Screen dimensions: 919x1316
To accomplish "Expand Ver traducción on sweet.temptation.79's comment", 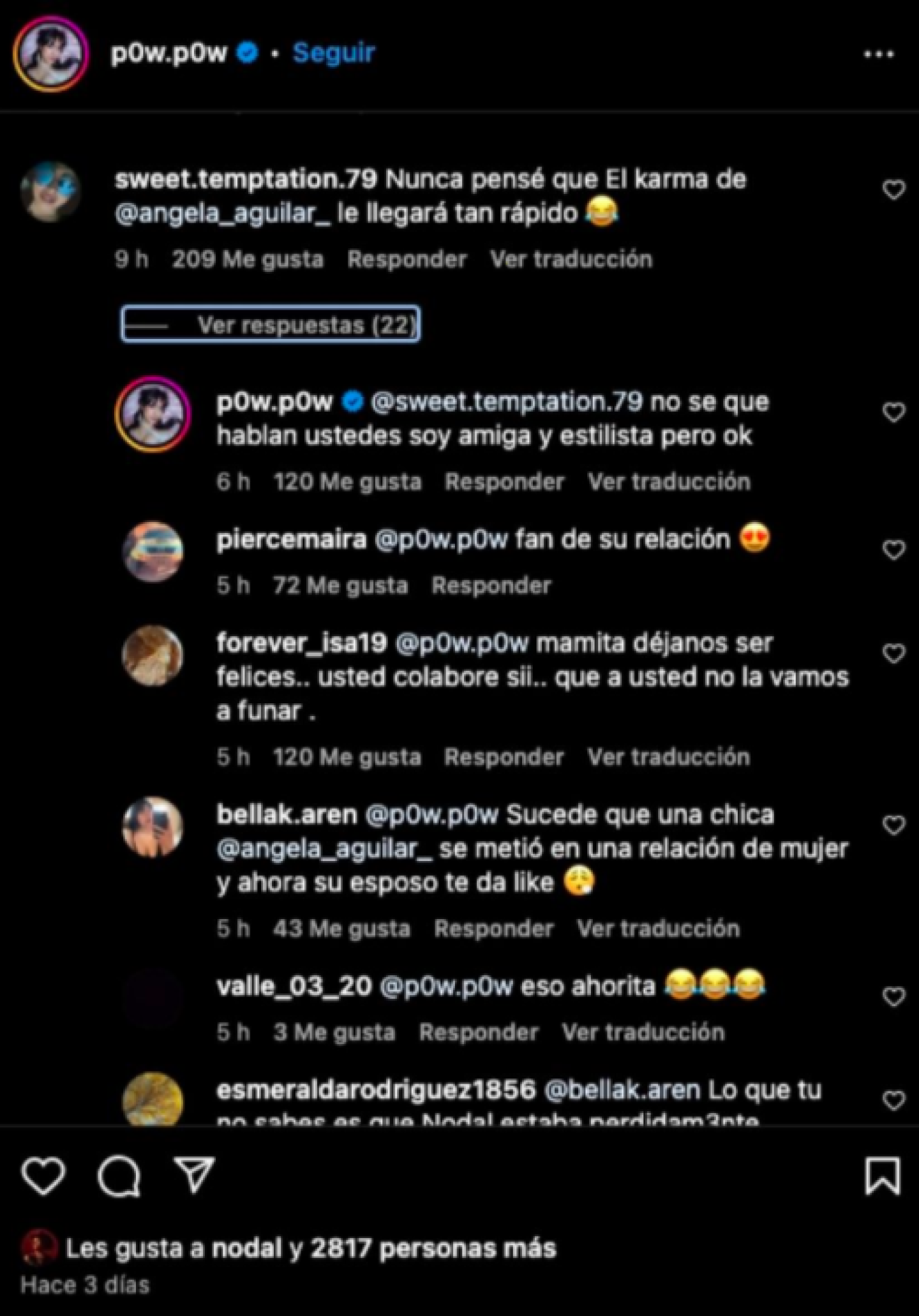I will click(570, 258).
